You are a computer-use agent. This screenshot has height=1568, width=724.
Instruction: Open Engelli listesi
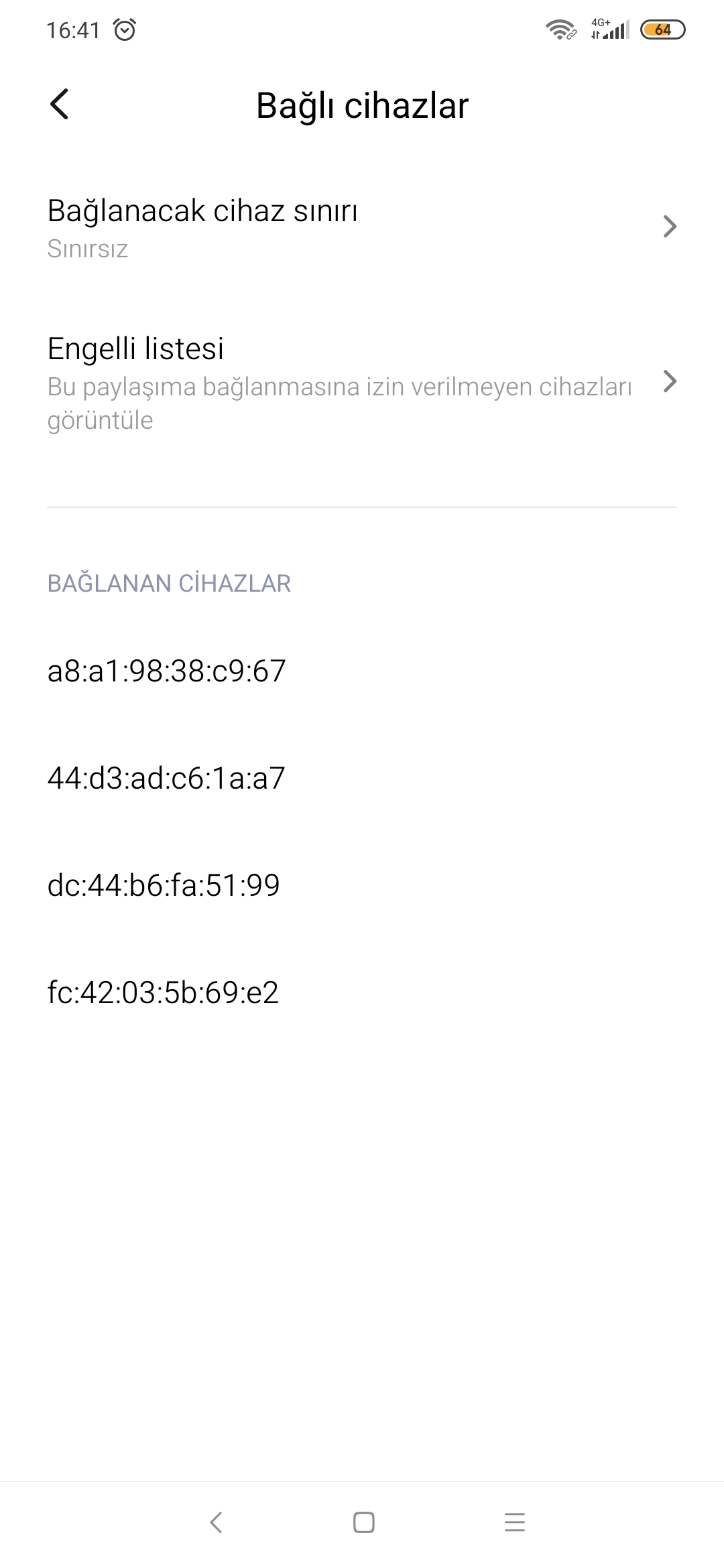point(362,383)
